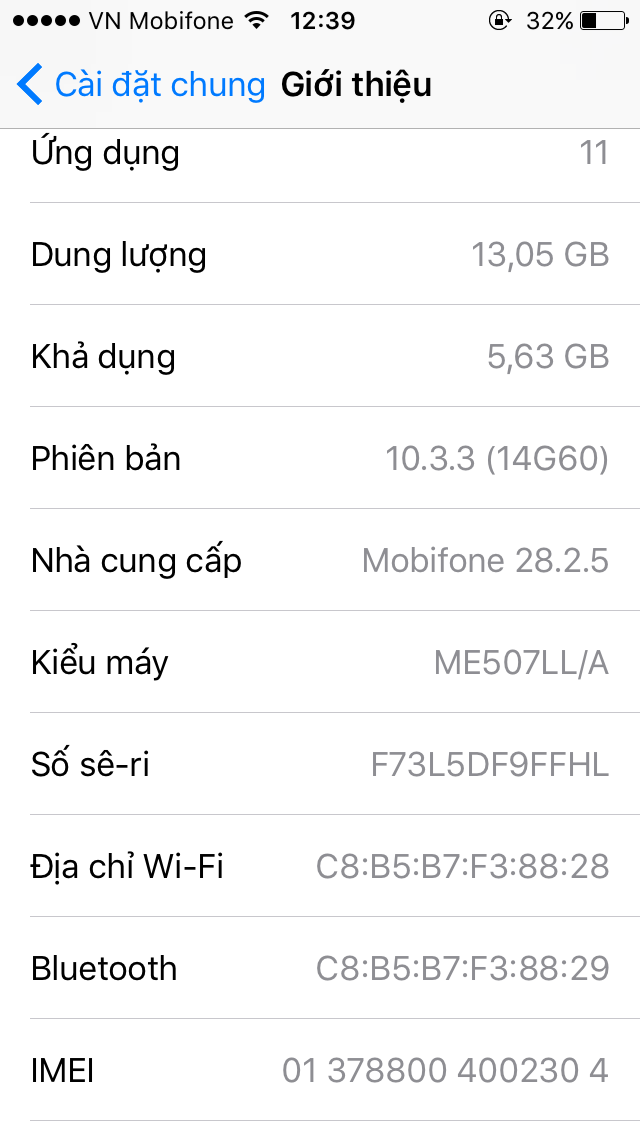This screenshot has height=1136, width=640.
Task: Go back to Cài đặt chung
Action: point(140,85)
